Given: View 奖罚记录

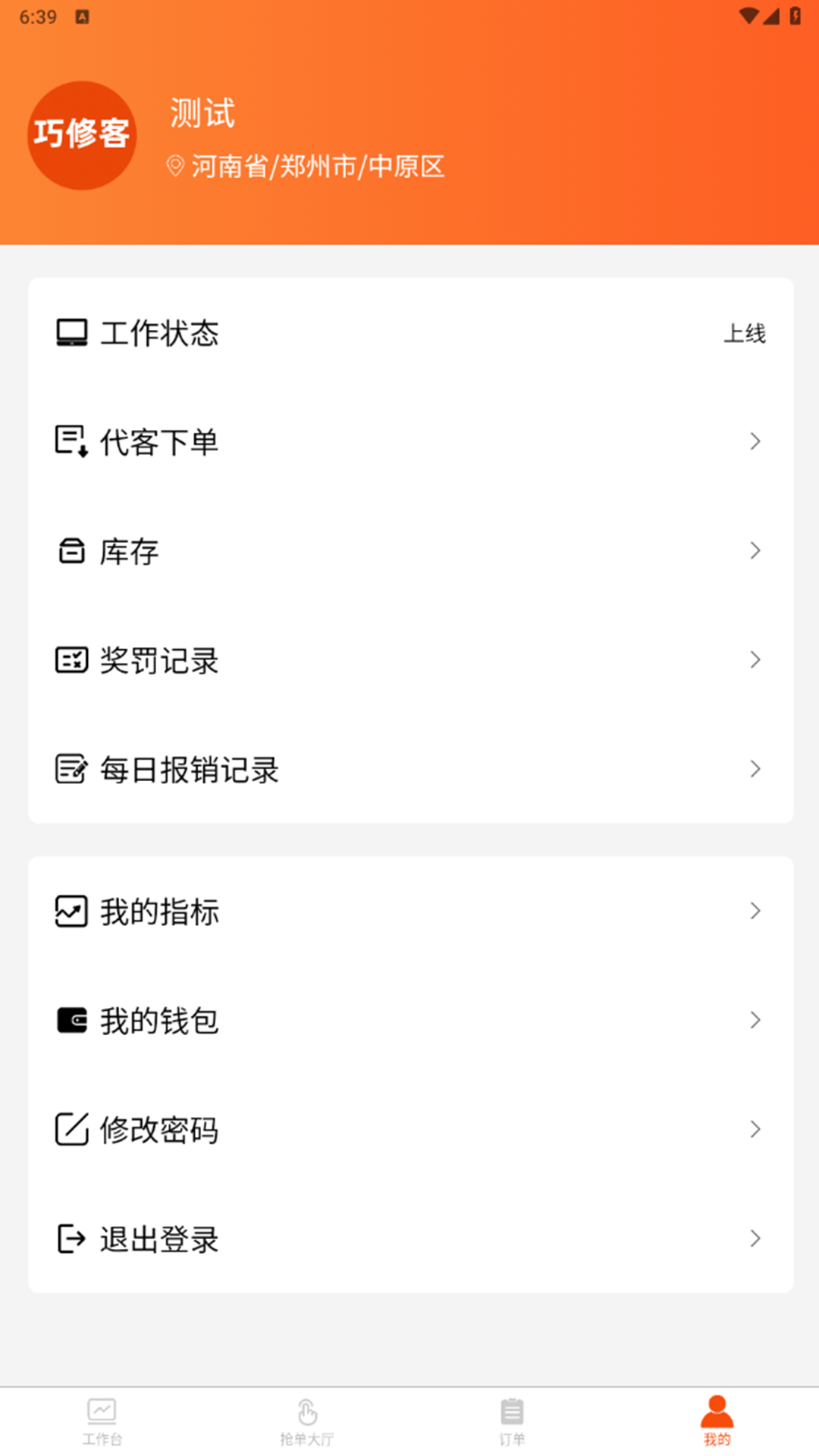Looking at the screenshot, I should 410,660.
